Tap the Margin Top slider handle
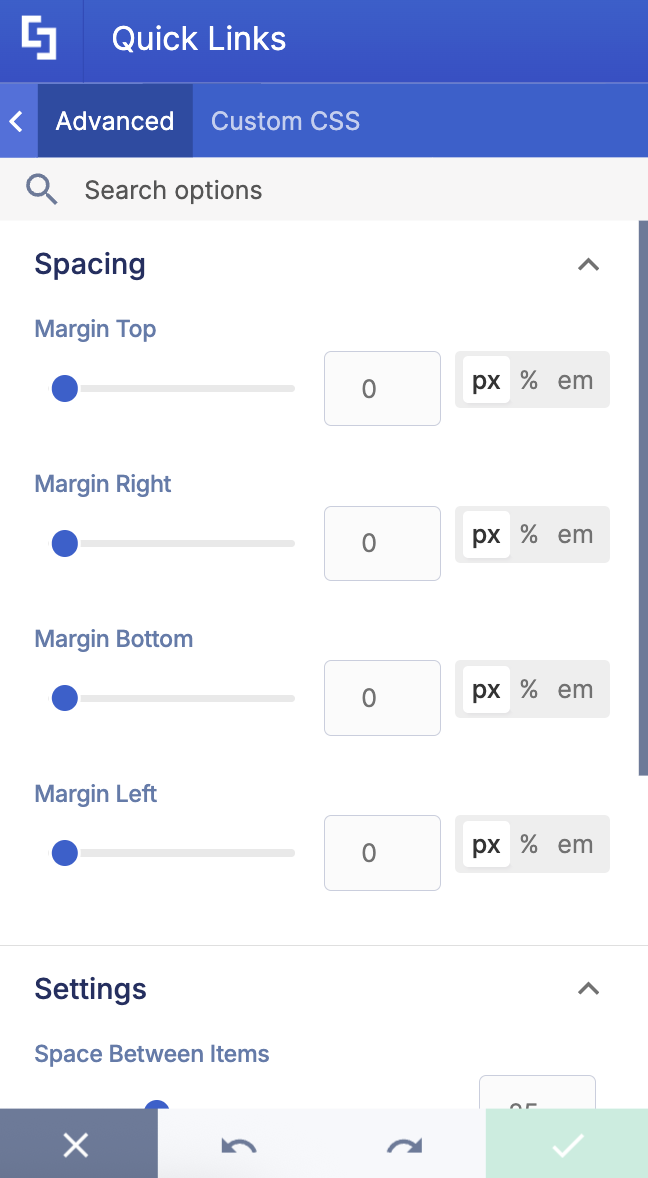 click(65, 388)
